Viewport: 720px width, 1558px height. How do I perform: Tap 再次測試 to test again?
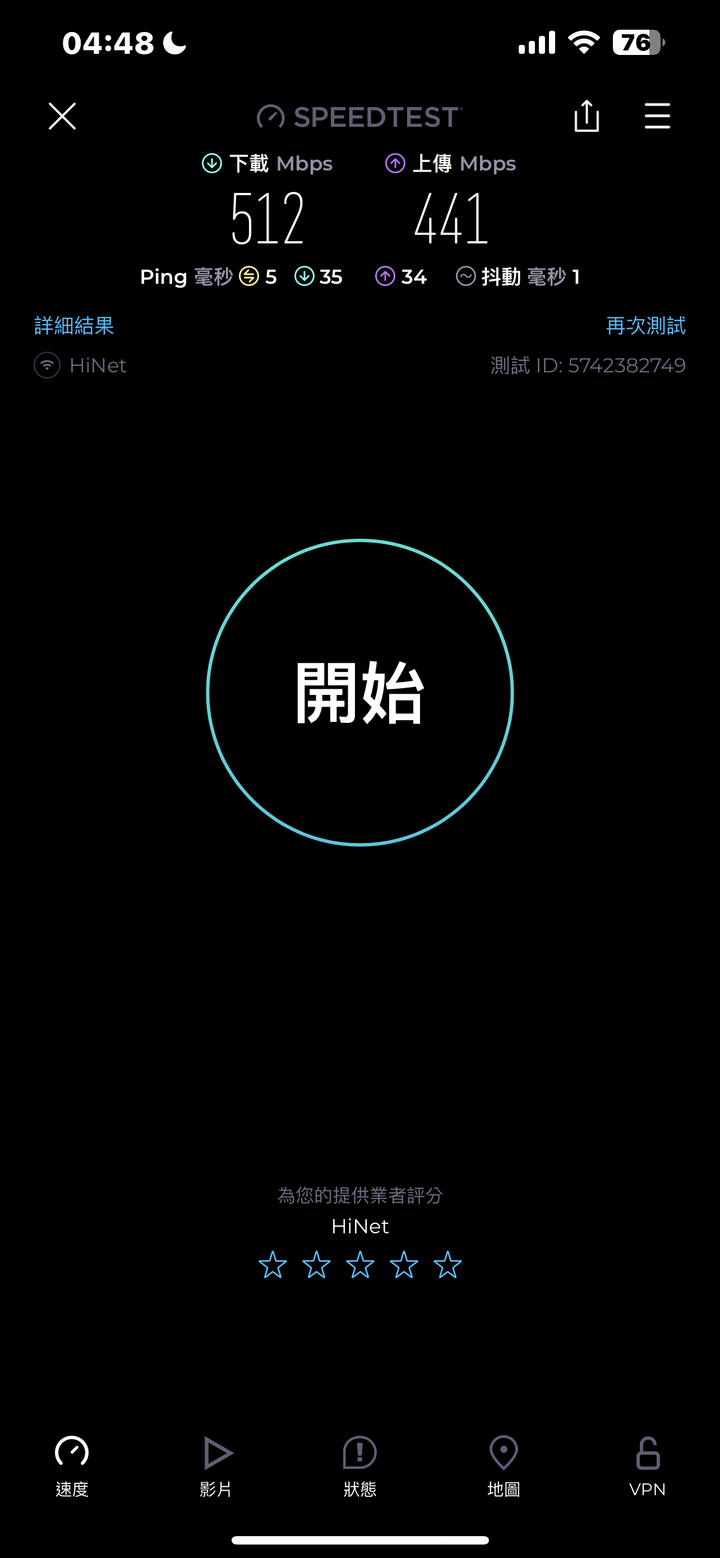pyautogui.click(x=646, y=326)
